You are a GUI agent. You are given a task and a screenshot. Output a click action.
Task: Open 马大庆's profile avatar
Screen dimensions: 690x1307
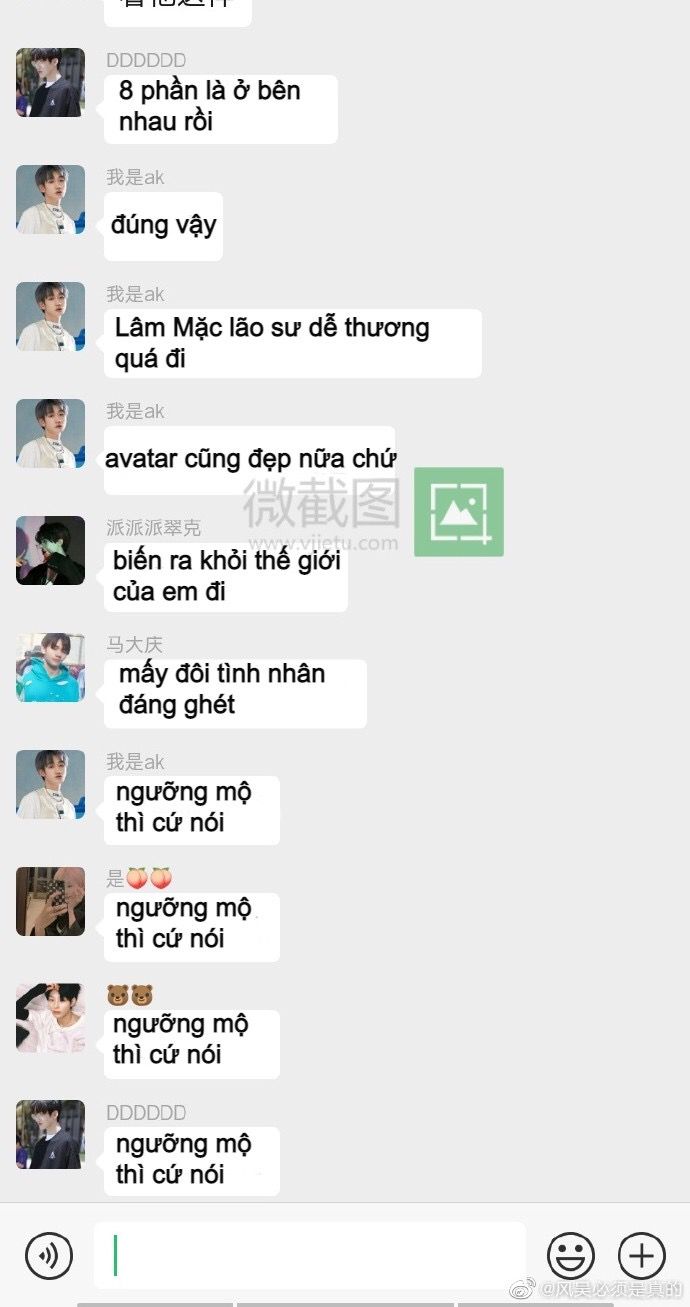coord(50,667)
